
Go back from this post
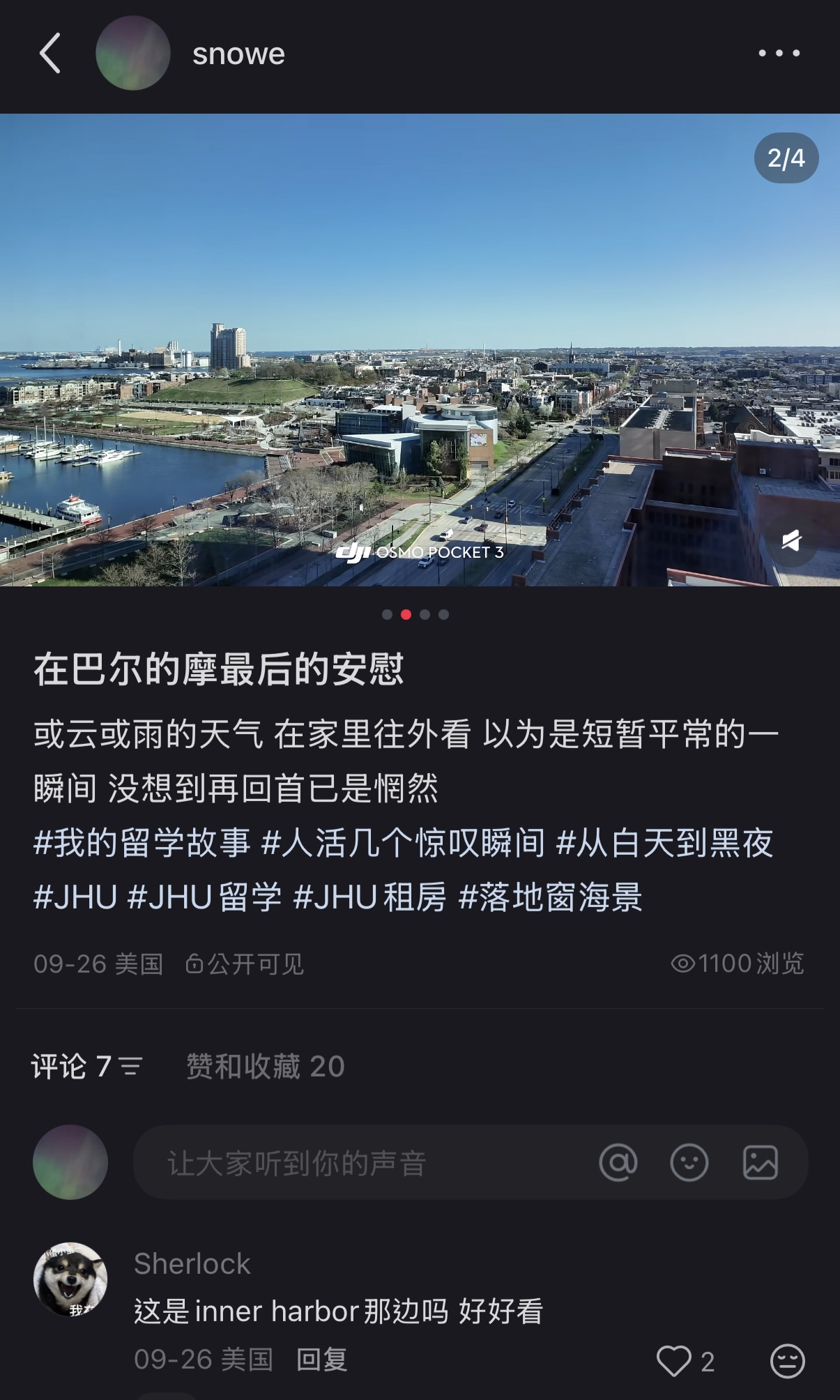click(x=50, y=54)
